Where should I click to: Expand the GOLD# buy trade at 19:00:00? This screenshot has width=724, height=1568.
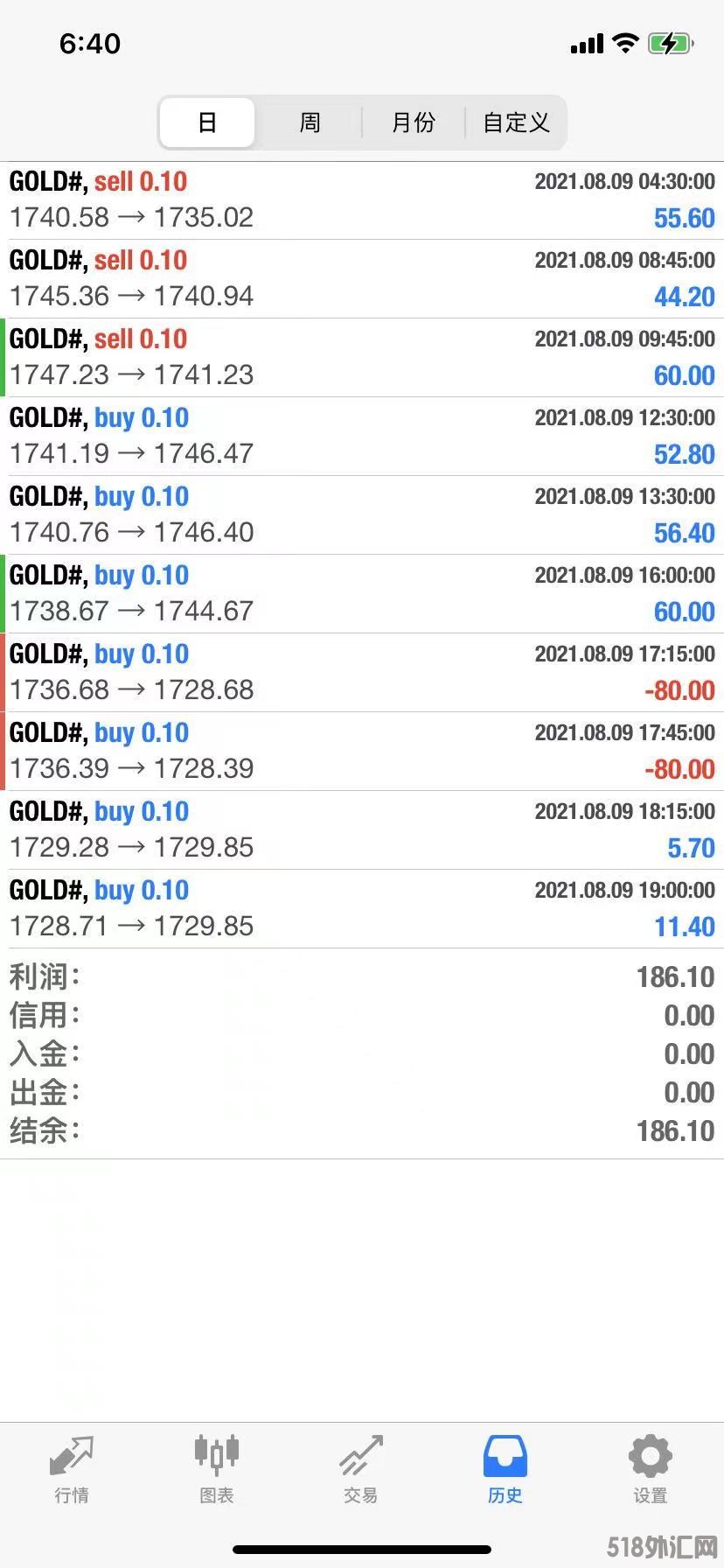pos(362,909)
